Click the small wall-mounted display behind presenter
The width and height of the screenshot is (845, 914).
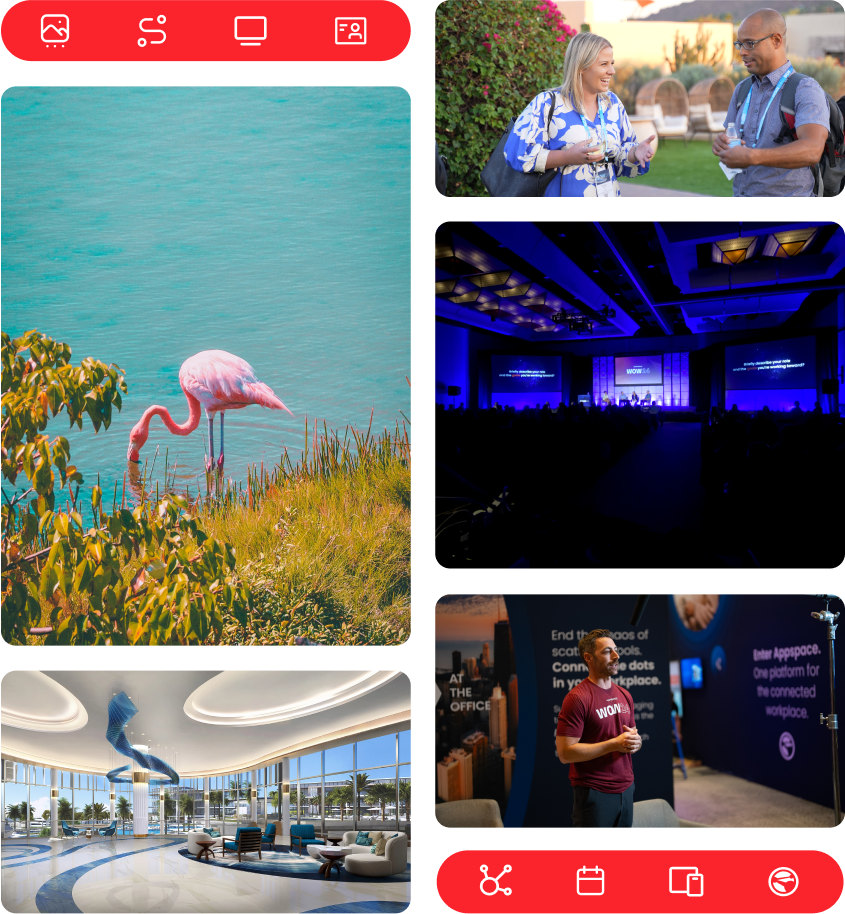click(693, 674)
